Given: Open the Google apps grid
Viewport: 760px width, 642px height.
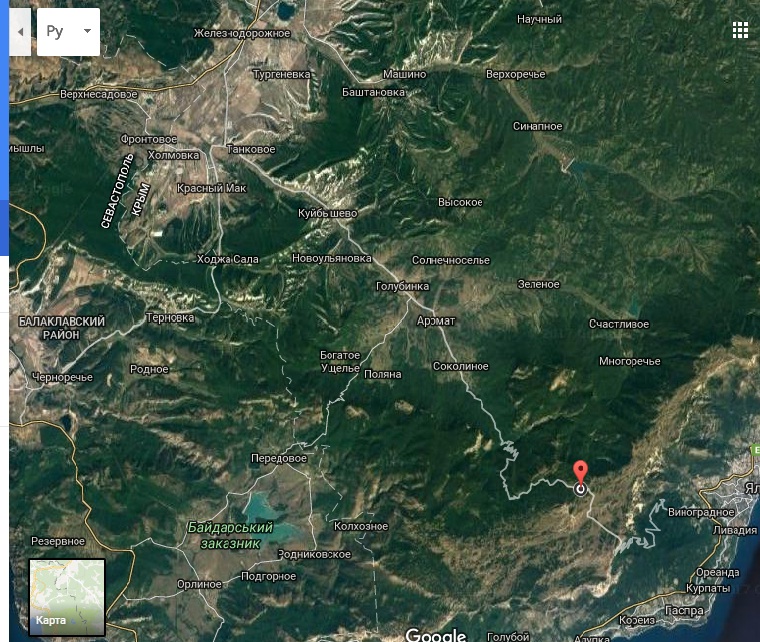Looking at the screenshot, I should [740, 30].
